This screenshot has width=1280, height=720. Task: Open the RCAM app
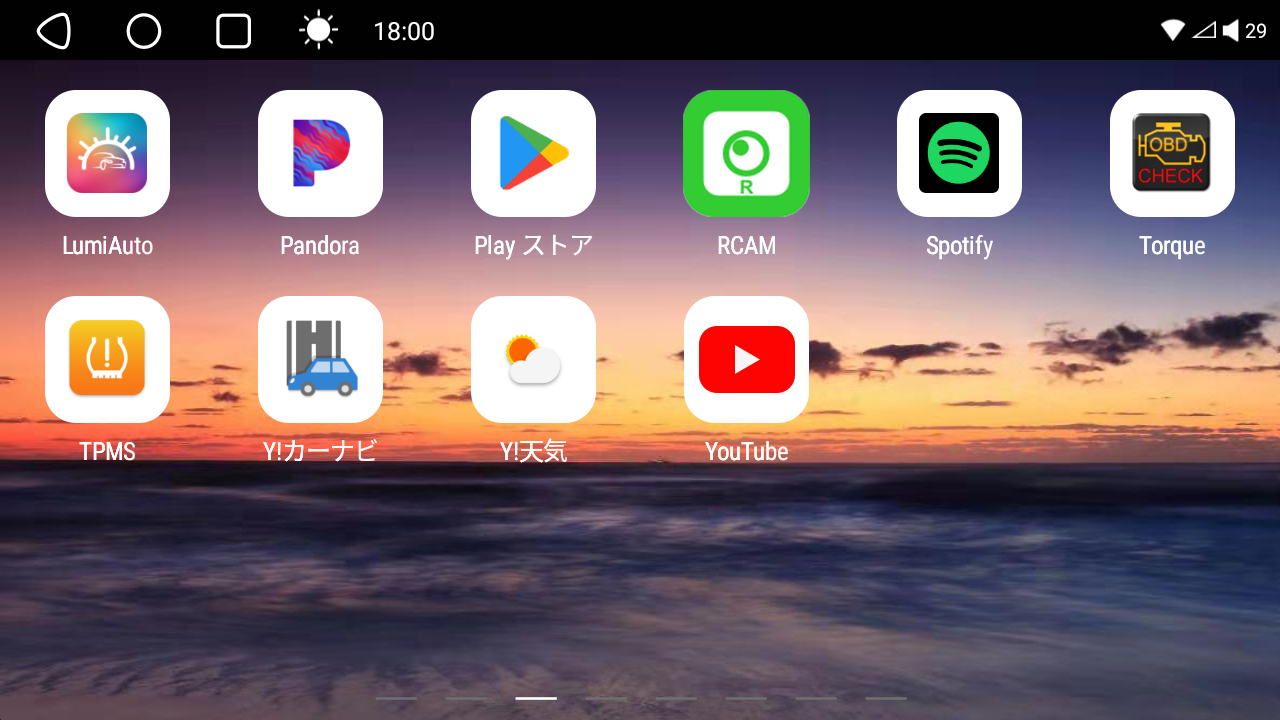point(746,153)
